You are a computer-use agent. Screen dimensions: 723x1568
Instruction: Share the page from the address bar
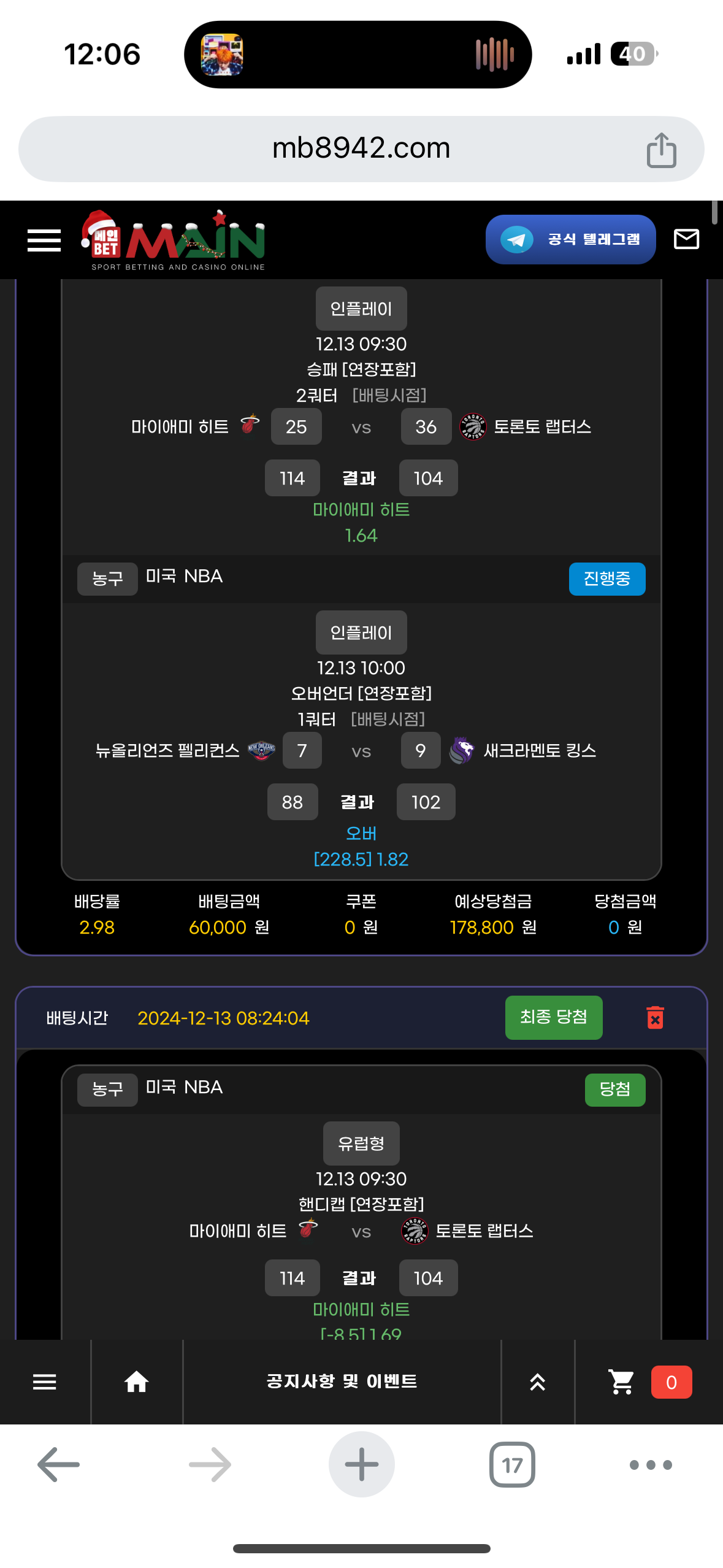[x=661, y=150]
